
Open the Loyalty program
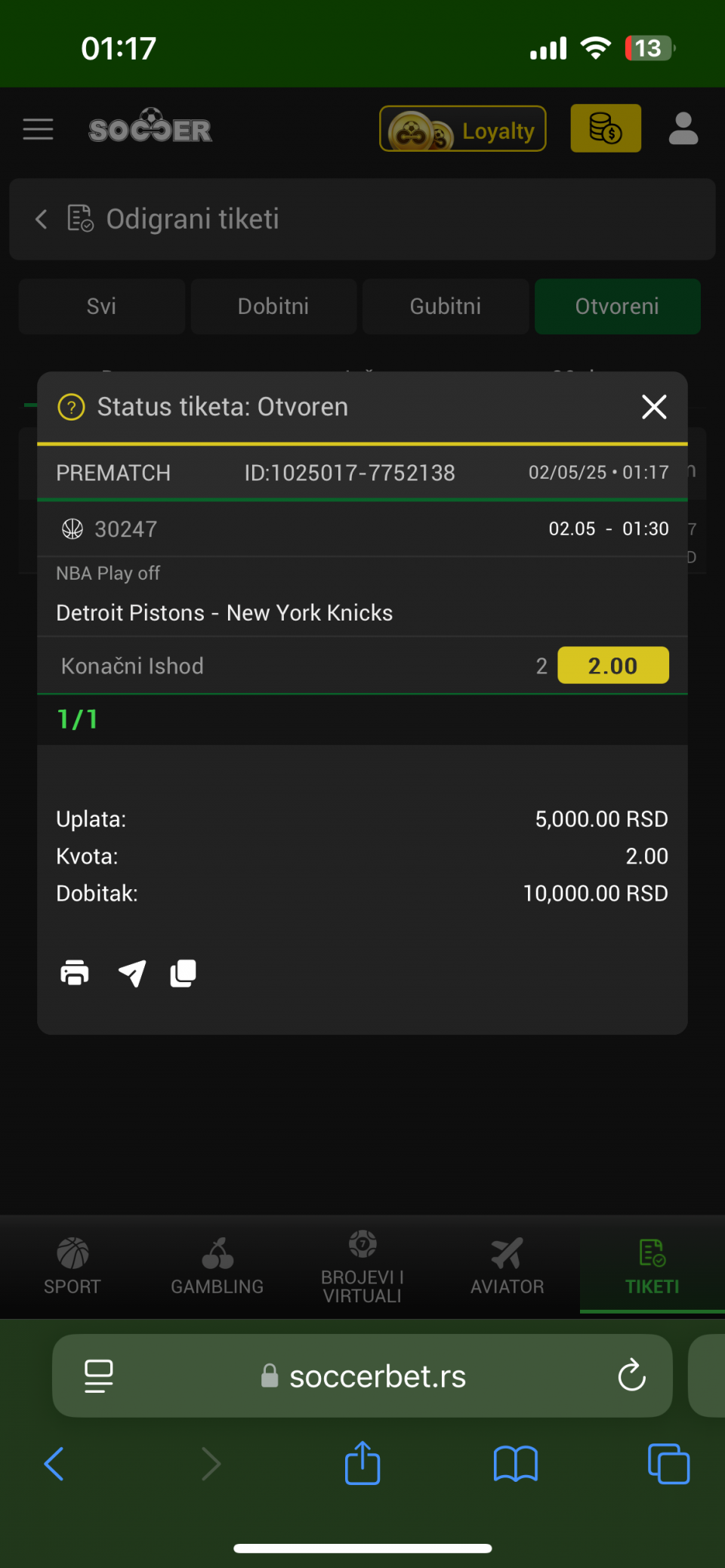point(463,129)
